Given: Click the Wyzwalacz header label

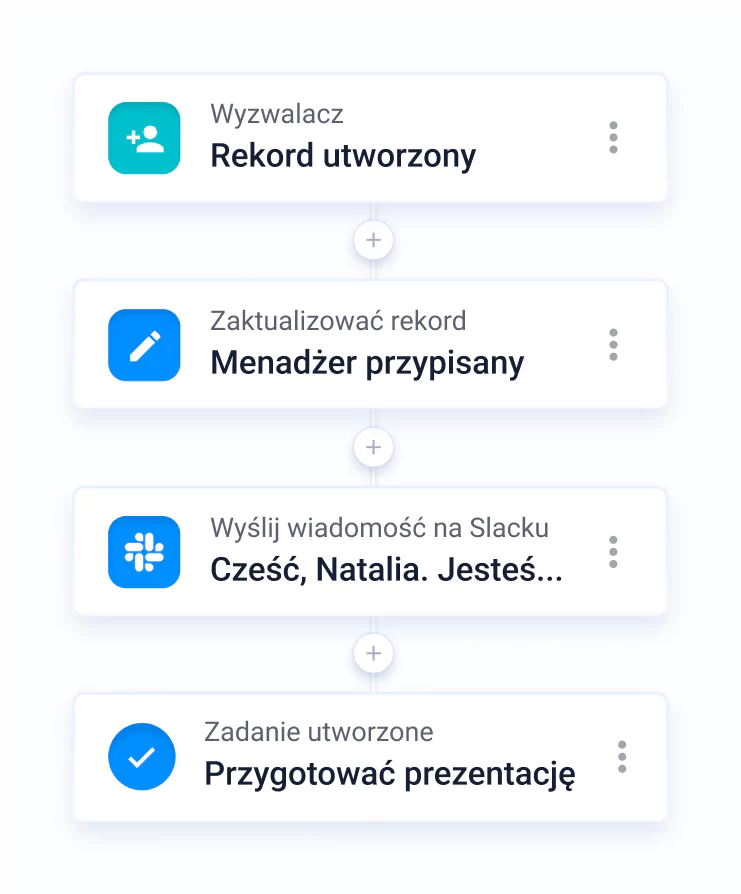Looking at the screenshot, I should (x=277, y=115).
